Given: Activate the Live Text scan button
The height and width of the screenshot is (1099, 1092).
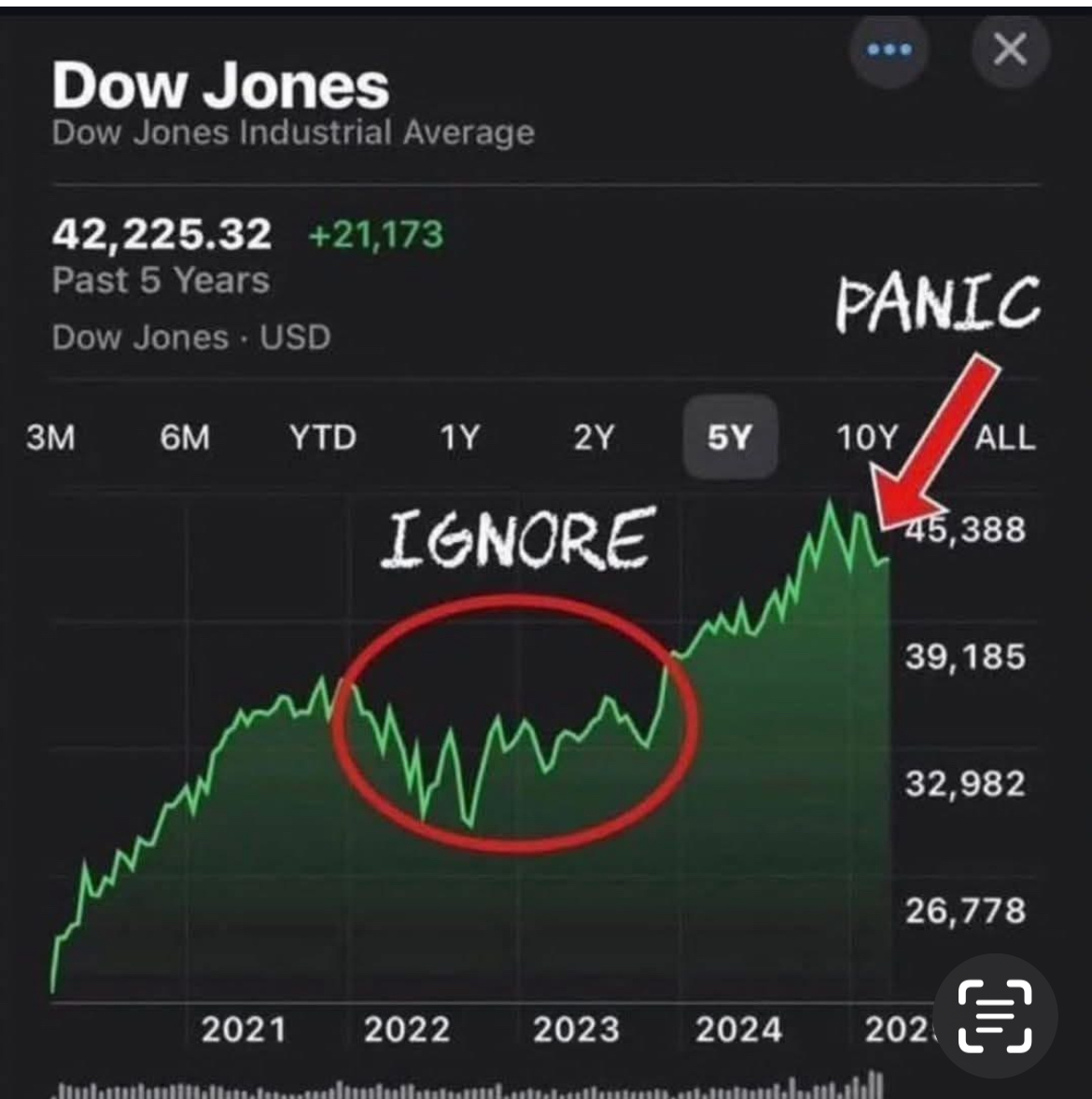Looking at the screenshot, I should pyautogui.click(x=995, y=1016).
